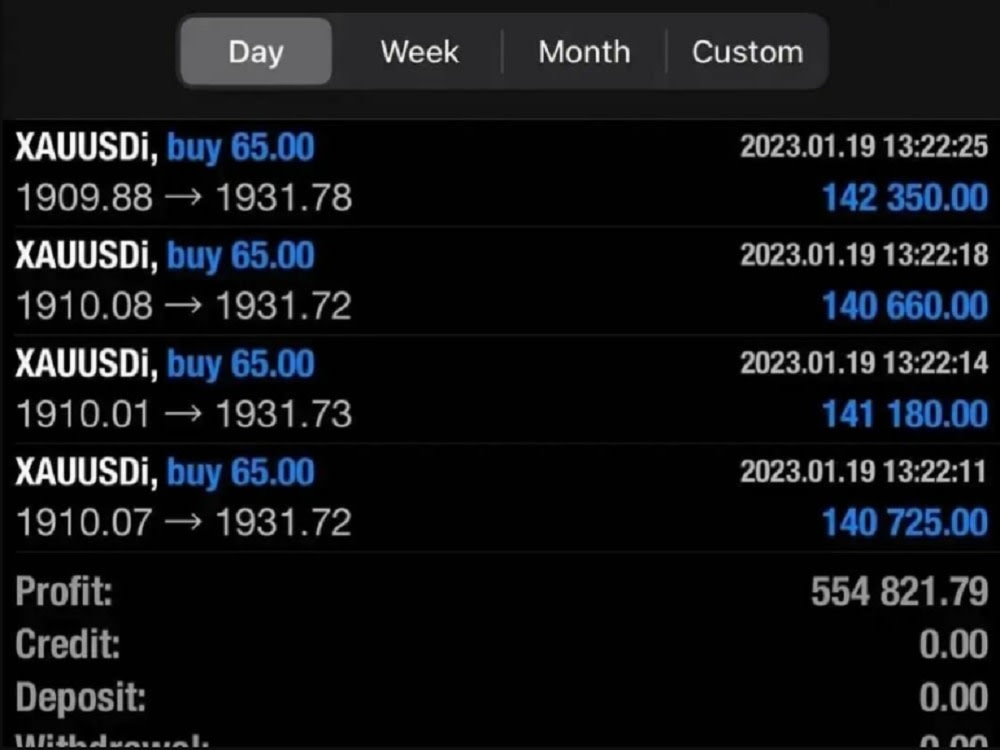
Task: Open the XAUUSDi trade closed at 13:22:25
Action: point(500,173)
